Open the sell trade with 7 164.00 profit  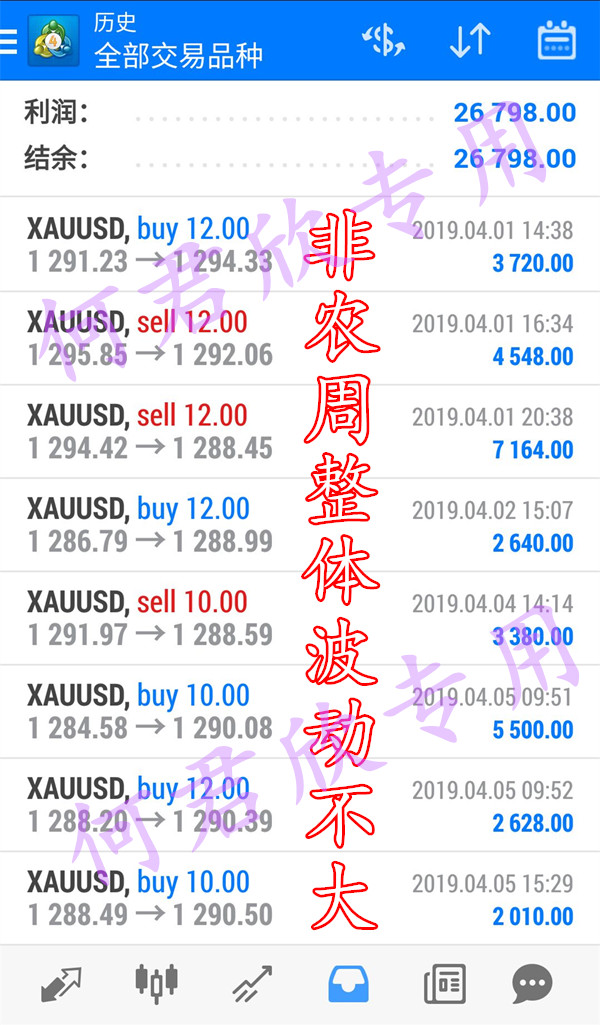(x=300, y=432)
